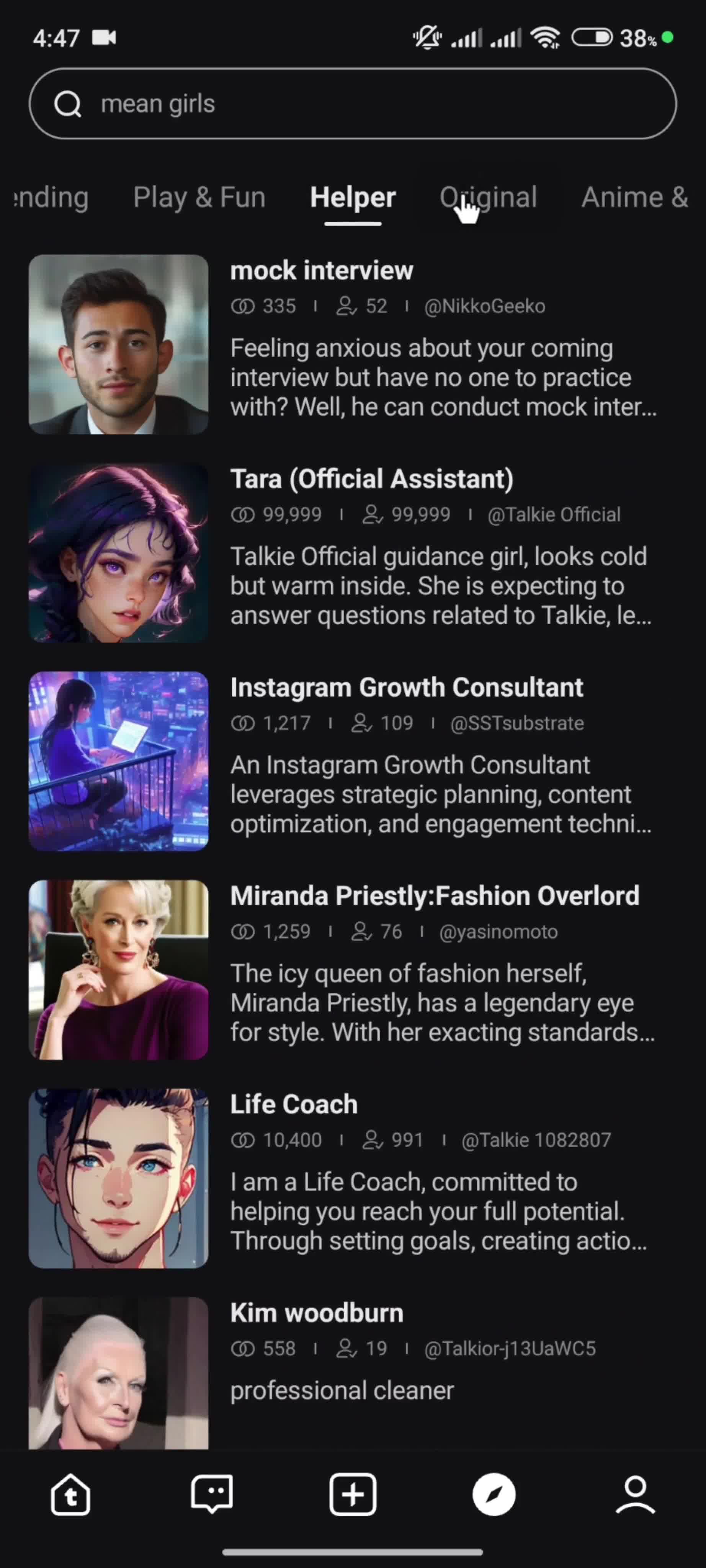The width and height of the screenshot is (706, 1568).
Task: Select the Anime & tab
Action: (634, 197)
